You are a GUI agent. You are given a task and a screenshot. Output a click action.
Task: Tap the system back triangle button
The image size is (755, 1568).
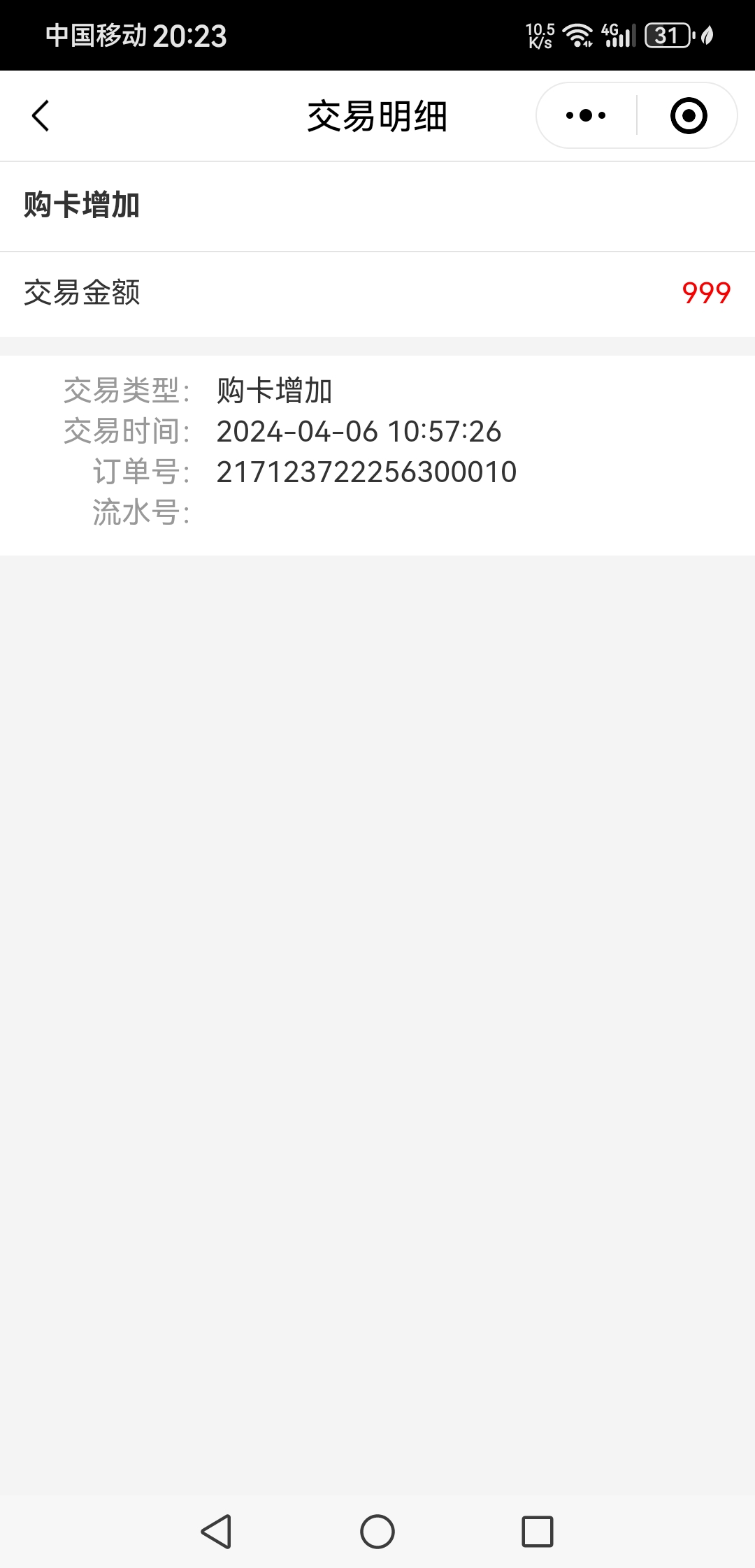pyautogui.click(x=217, y=1532)
